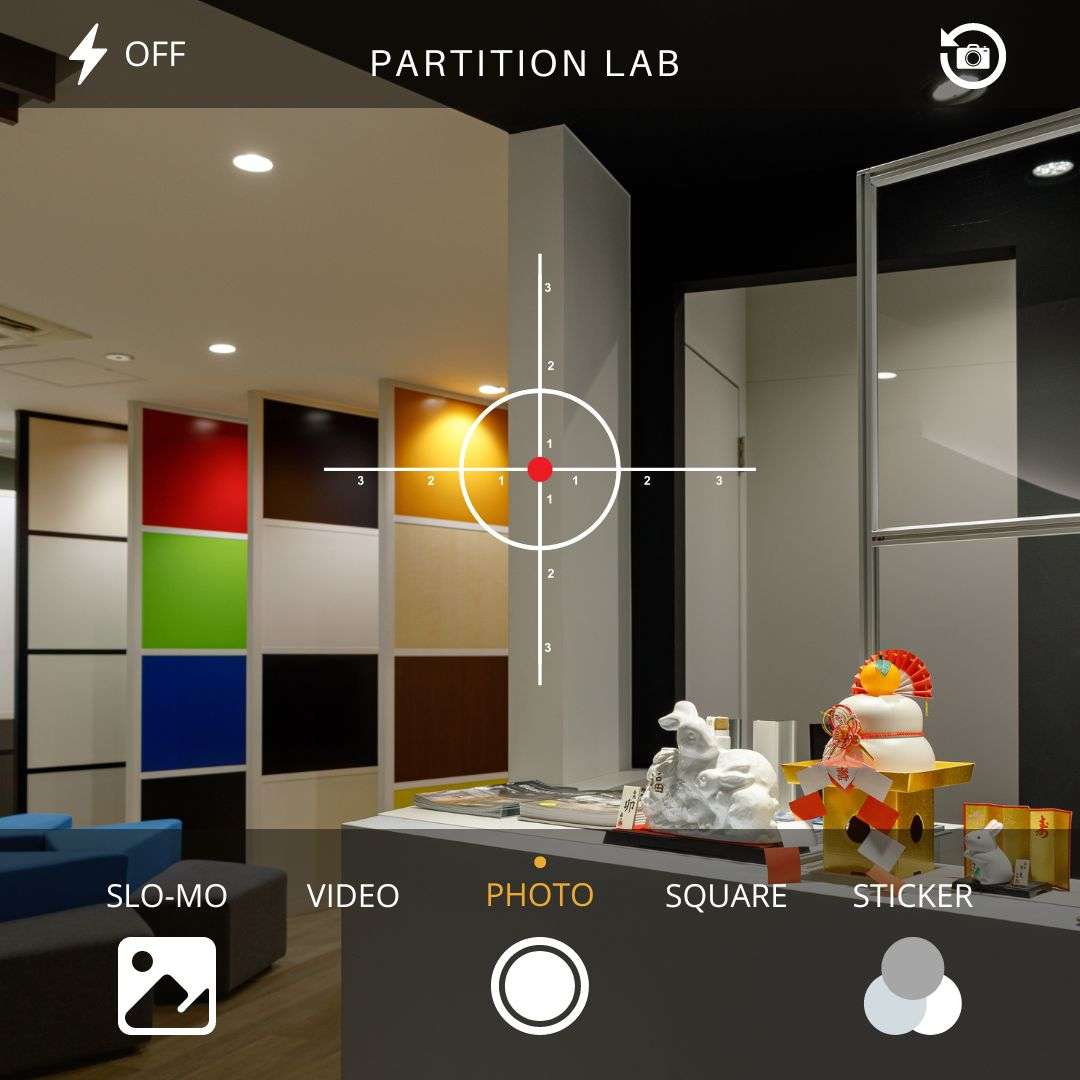Toggle the flash off setting
This screenshot has width=1080, height=1080.
click(x=127, y=55)
